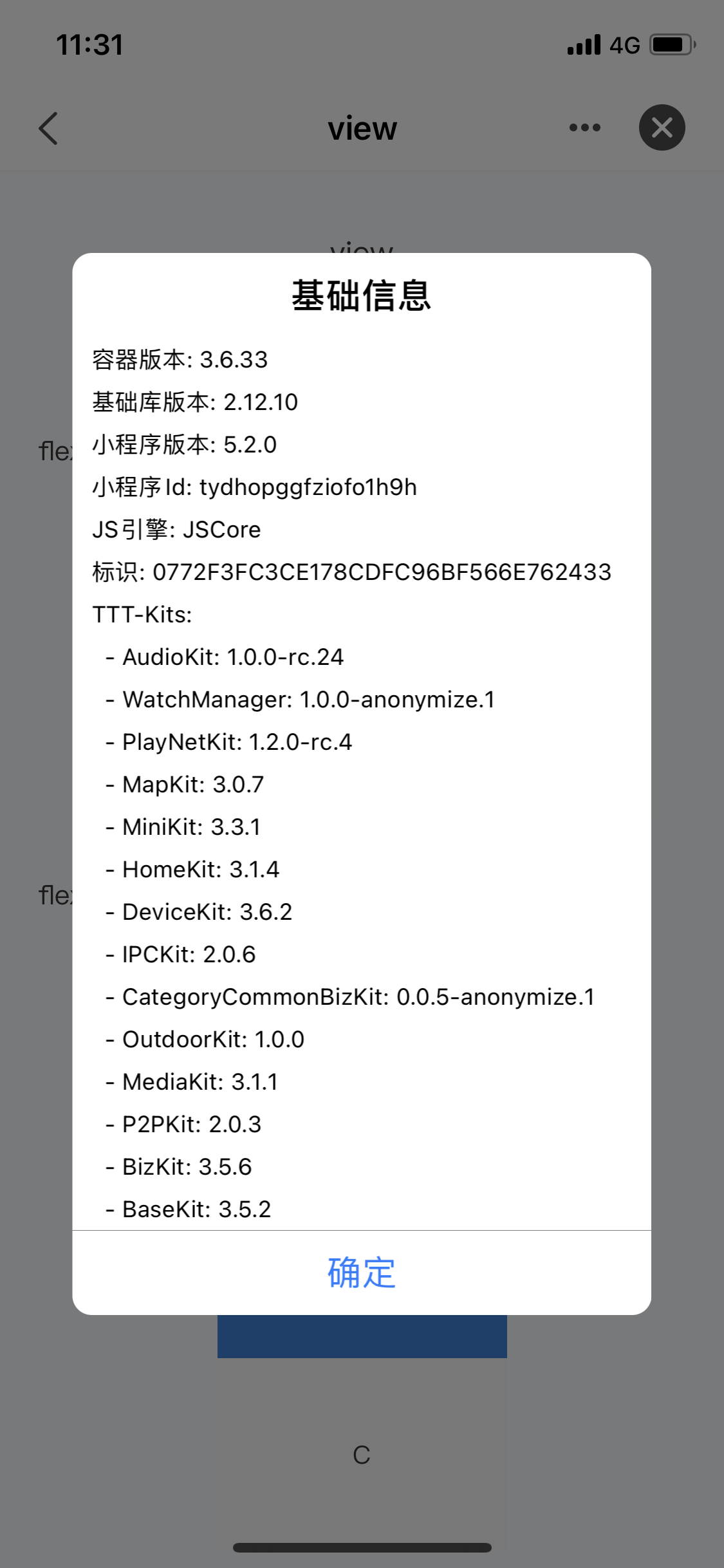Image resolution: width=724 pixels, height=1568 pixels.
Task: Close the mini program with X button
Action: (x=662, y=127)
